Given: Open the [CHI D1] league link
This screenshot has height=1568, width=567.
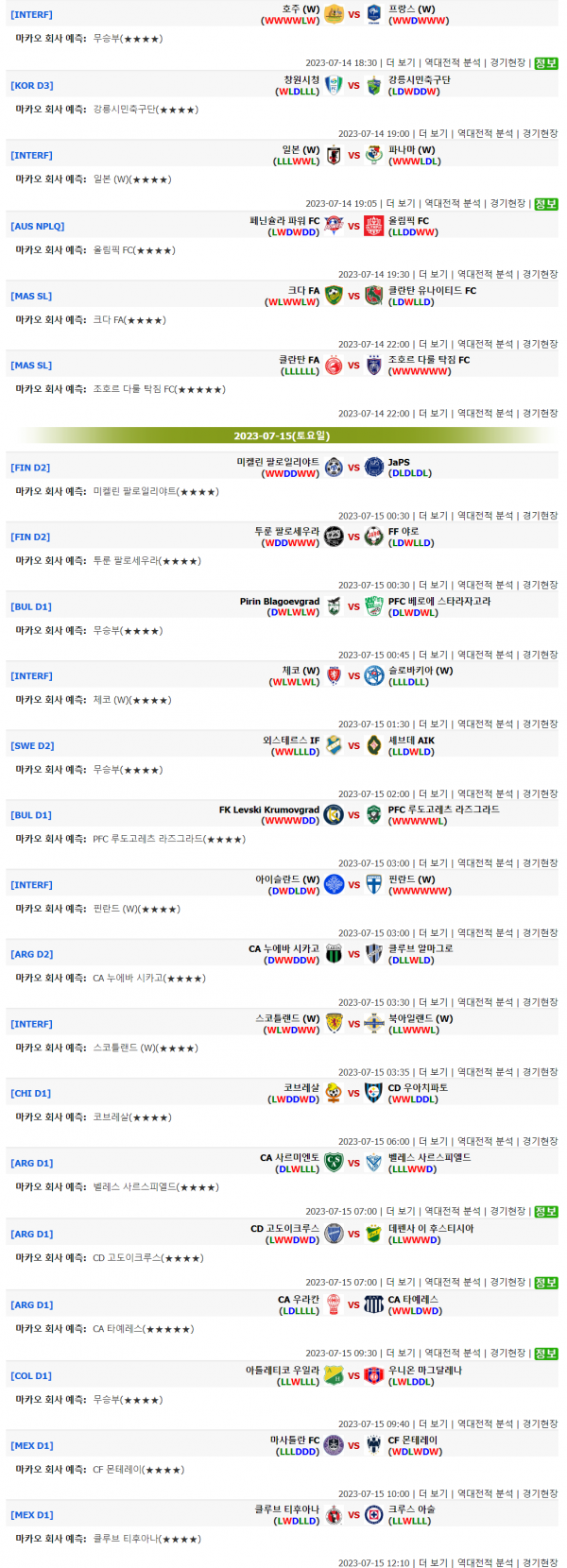Looking at the screenshot, I should (x=31, y=1094).
